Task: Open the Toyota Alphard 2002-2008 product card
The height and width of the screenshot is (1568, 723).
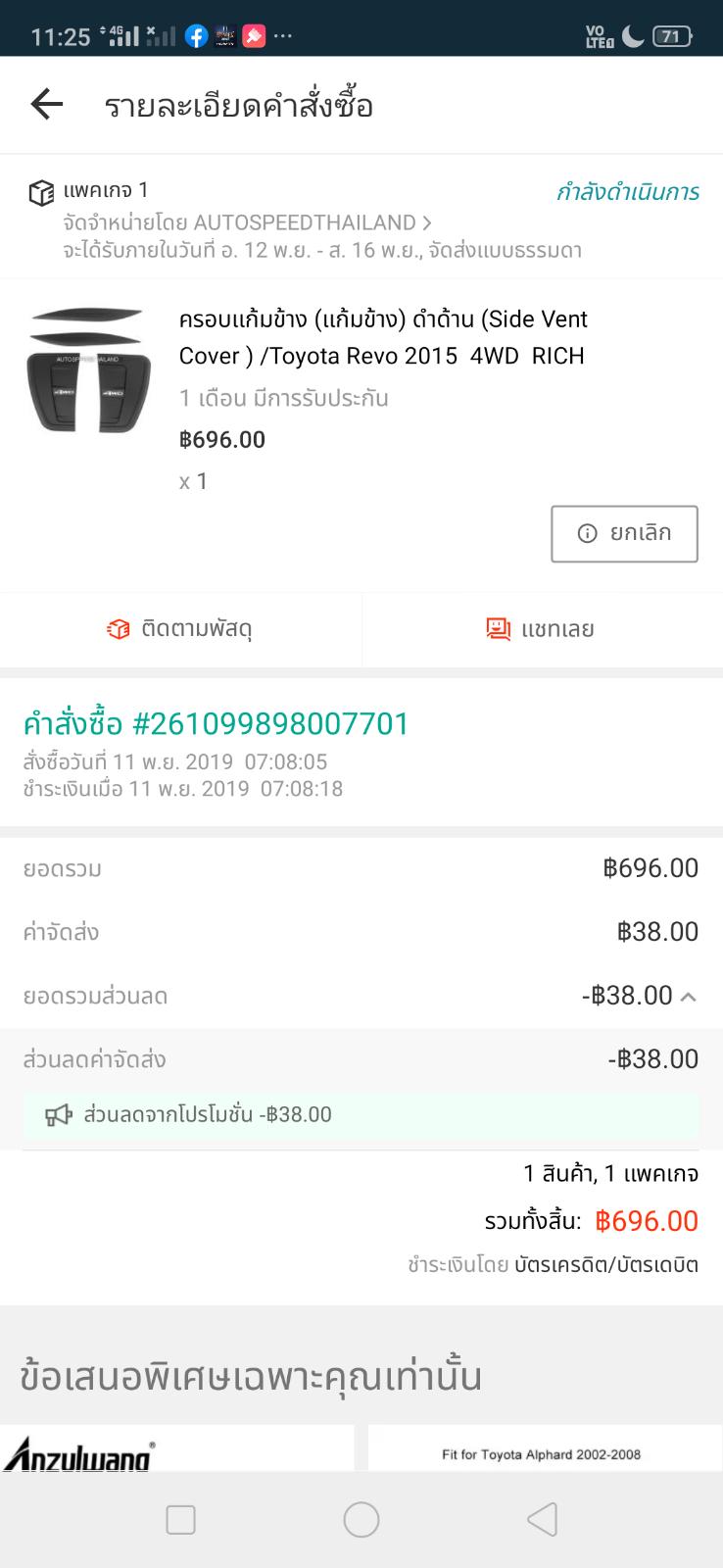Action: (545, 1448)
